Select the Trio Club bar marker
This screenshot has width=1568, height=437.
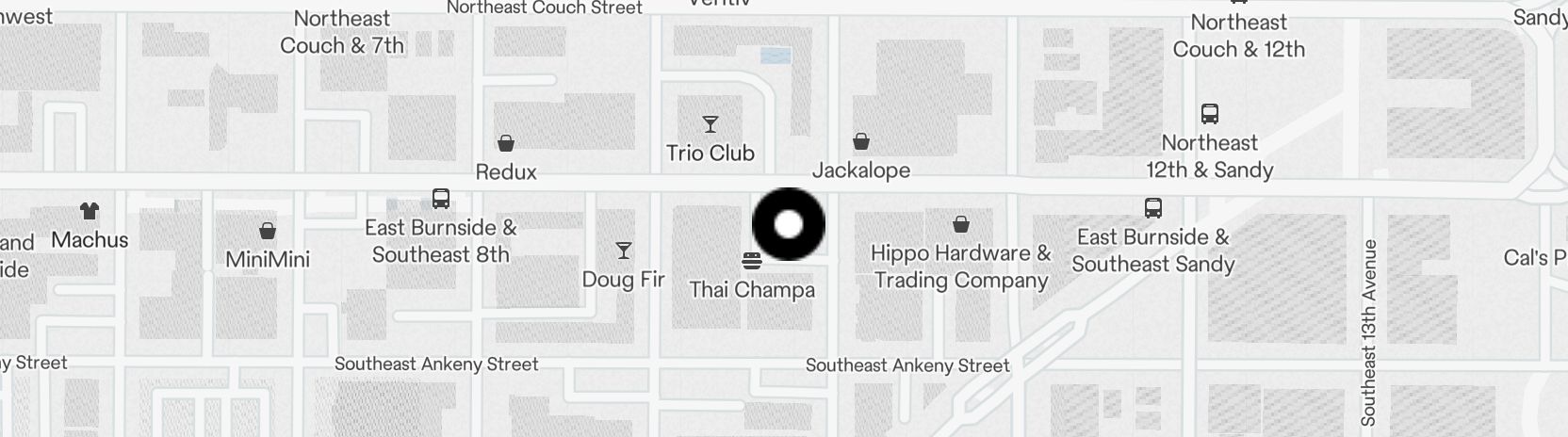coord(710,124)
